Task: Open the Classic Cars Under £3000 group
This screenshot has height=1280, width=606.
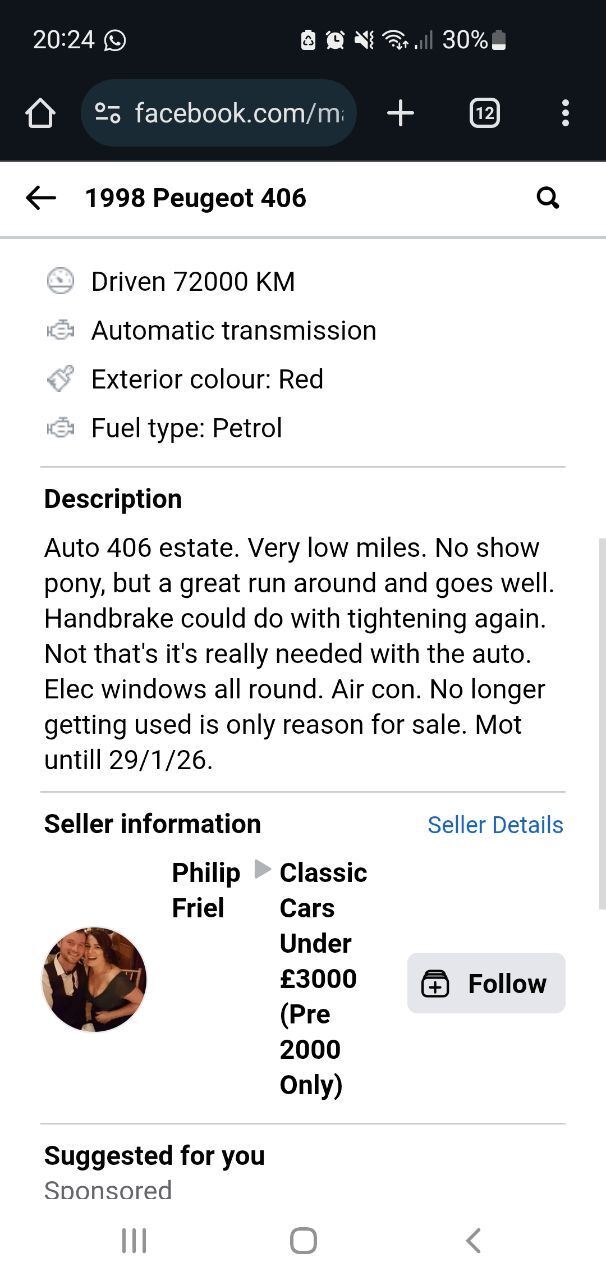Action: (x=323, y=979)
